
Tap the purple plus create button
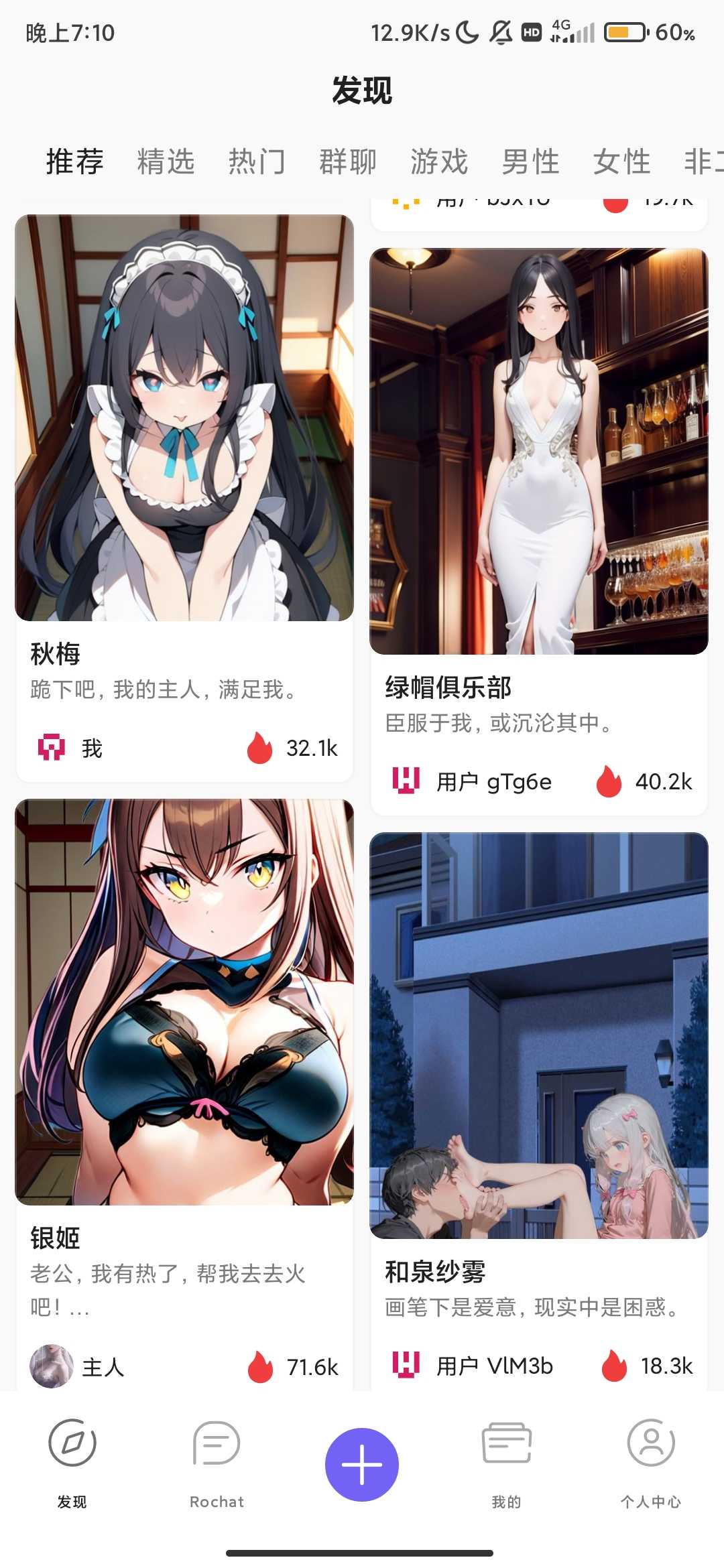coord(362,1465)
